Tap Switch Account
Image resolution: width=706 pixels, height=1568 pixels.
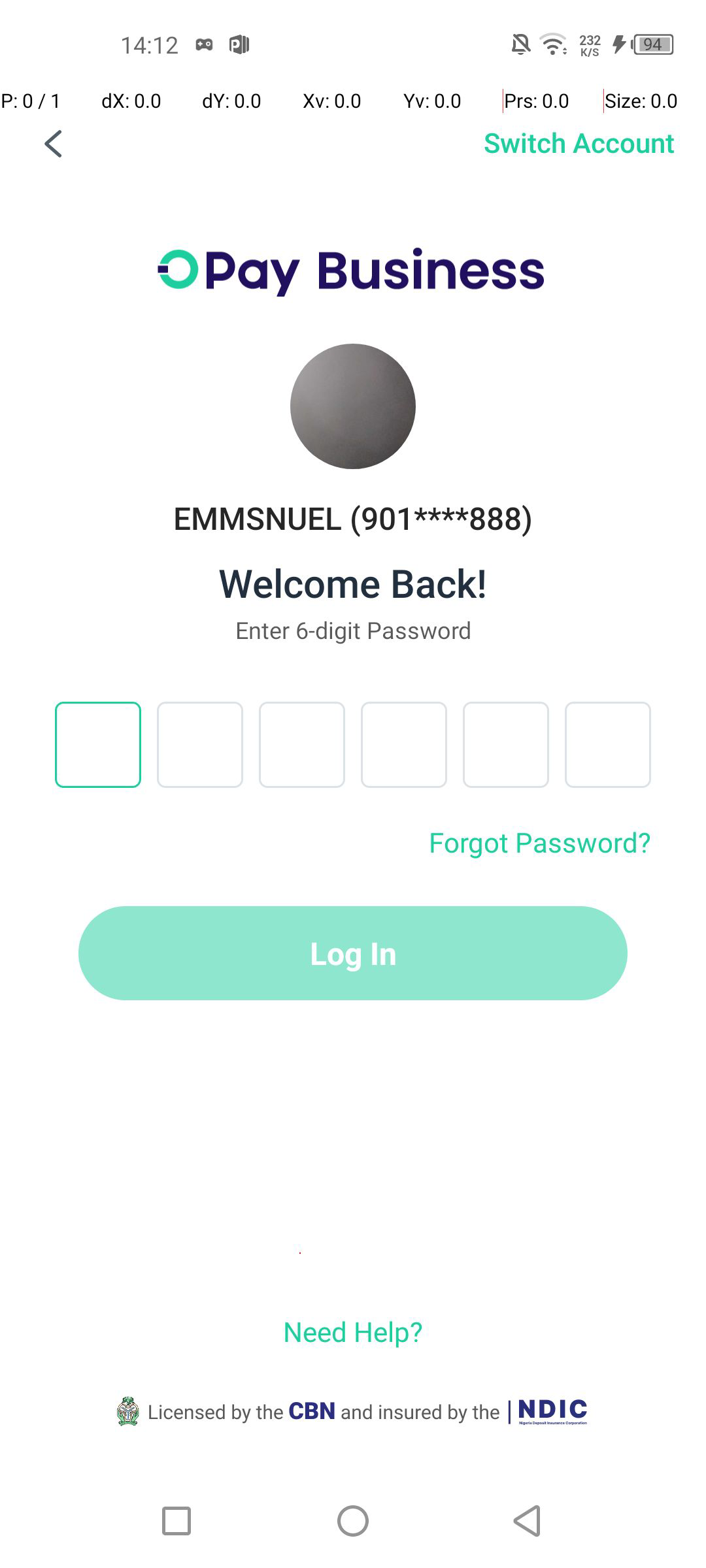pos(579,144)
